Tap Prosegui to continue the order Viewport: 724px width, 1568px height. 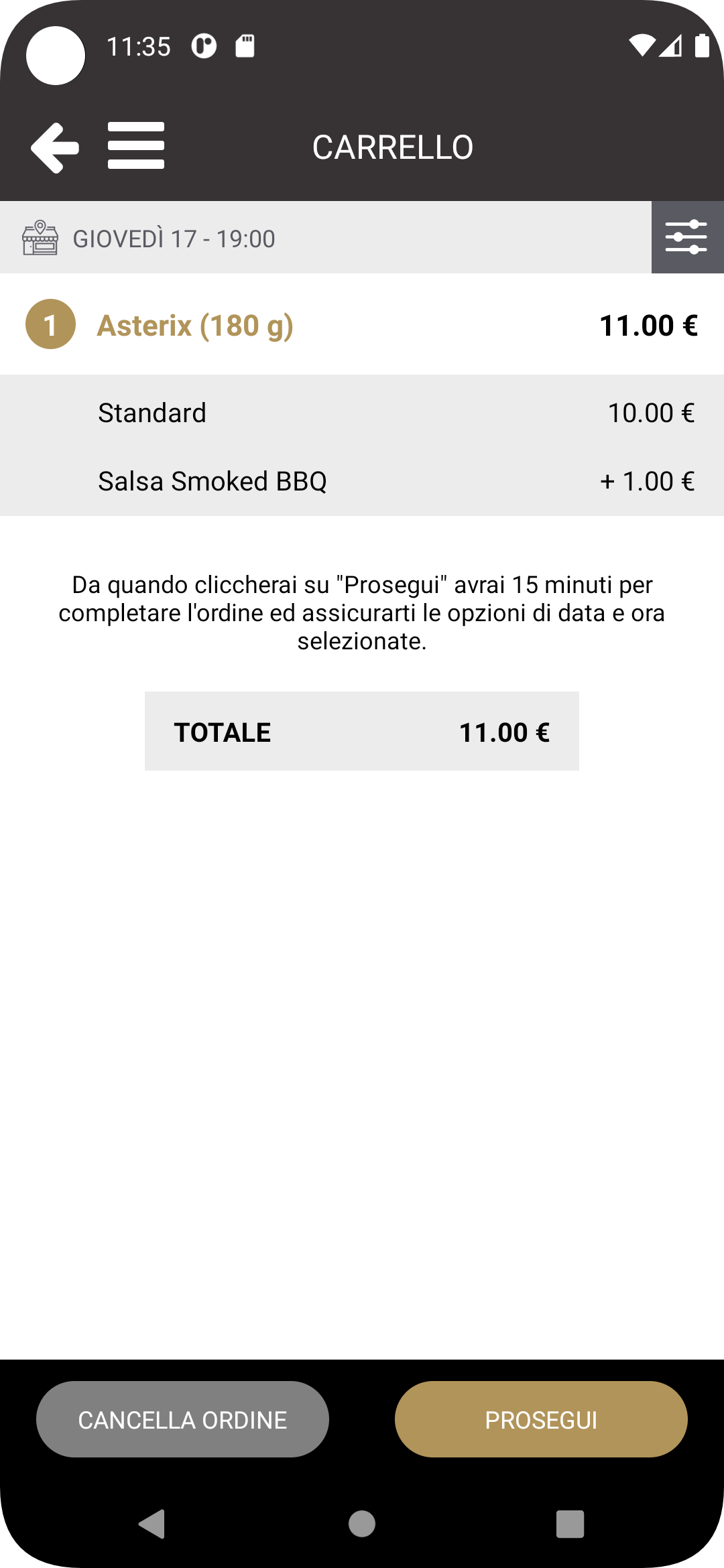(541, 1419)
